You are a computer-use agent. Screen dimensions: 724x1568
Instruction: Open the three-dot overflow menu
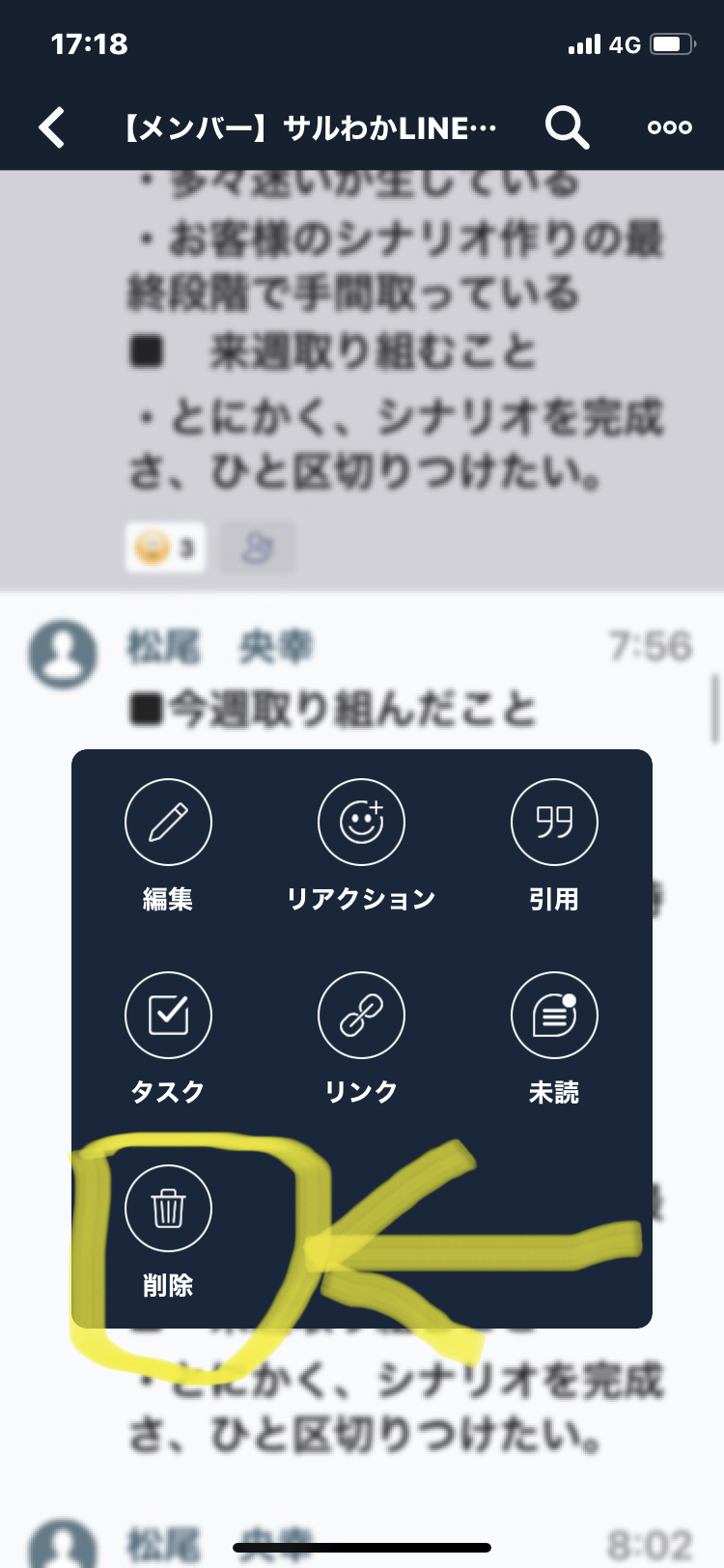(669, 127)
